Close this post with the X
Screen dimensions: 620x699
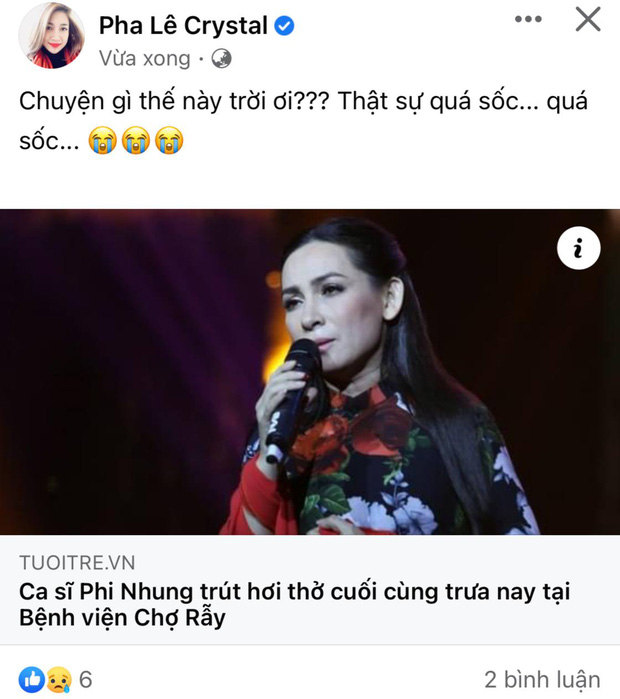click(x=588, y=19)
